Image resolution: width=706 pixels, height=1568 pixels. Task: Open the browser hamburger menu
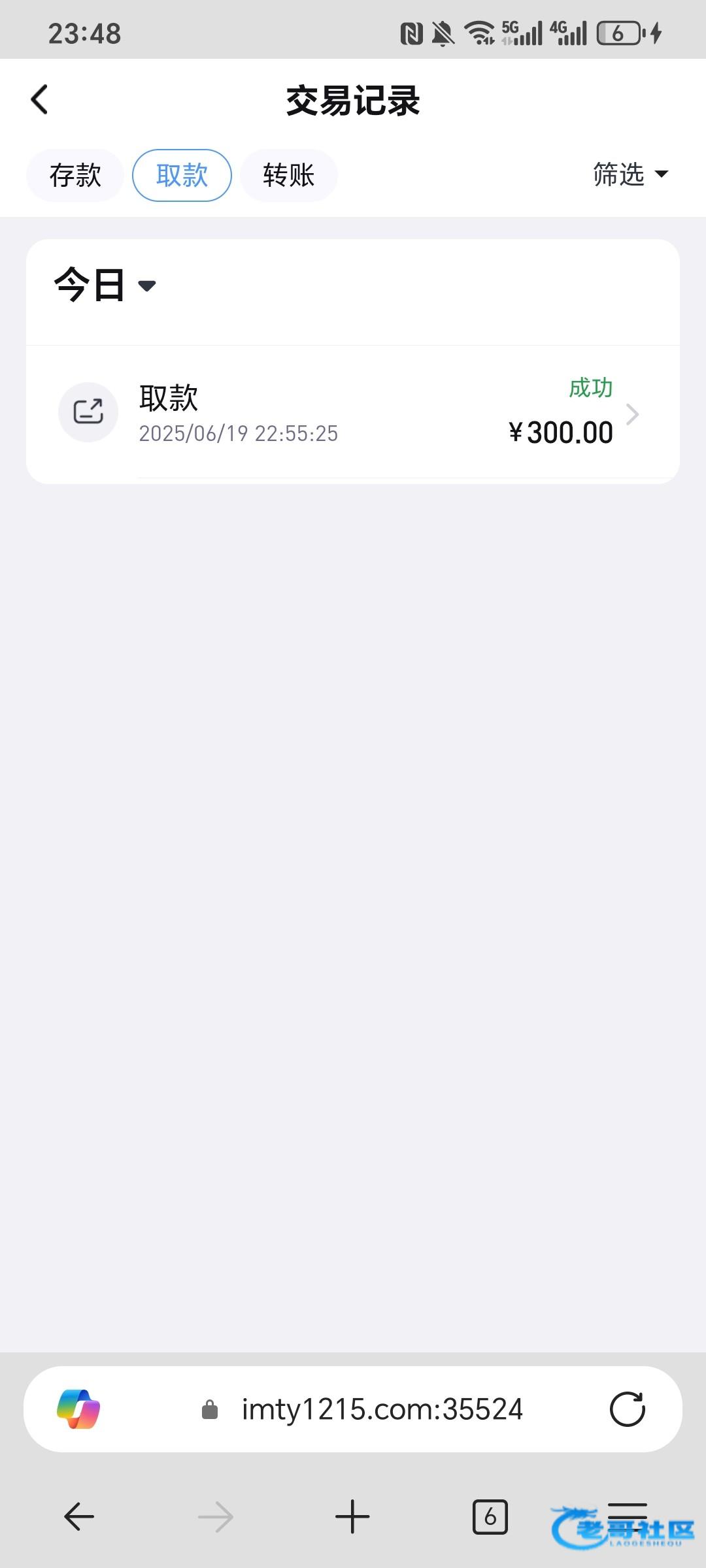coord(627,1516)
